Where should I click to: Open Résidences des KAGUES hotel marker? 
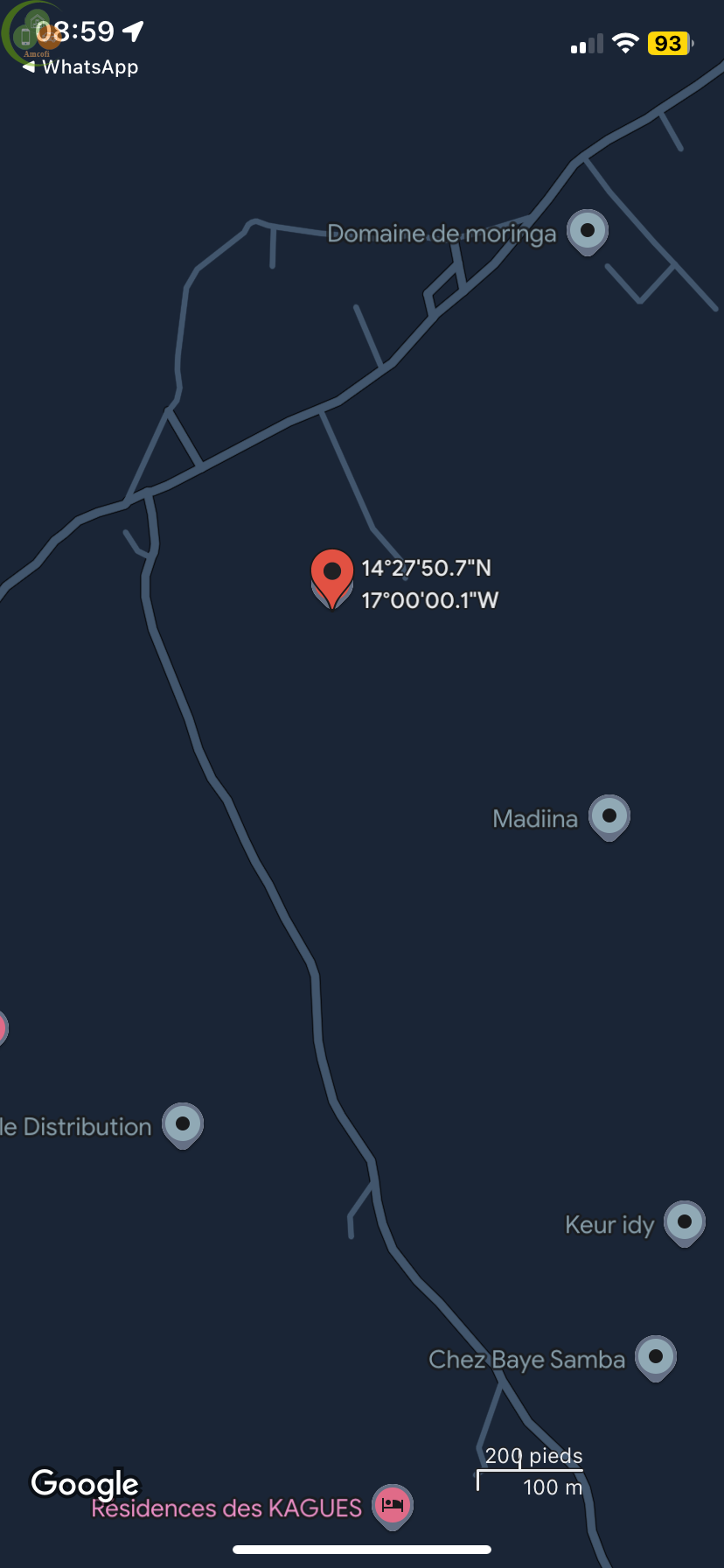click(393, 1505)
